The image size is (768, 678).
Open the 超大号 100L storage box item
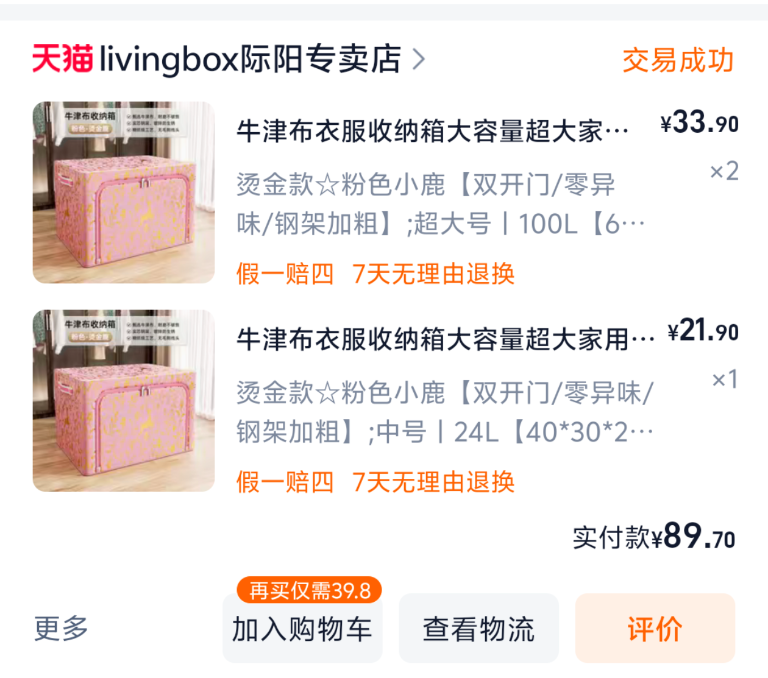[385, 193]
